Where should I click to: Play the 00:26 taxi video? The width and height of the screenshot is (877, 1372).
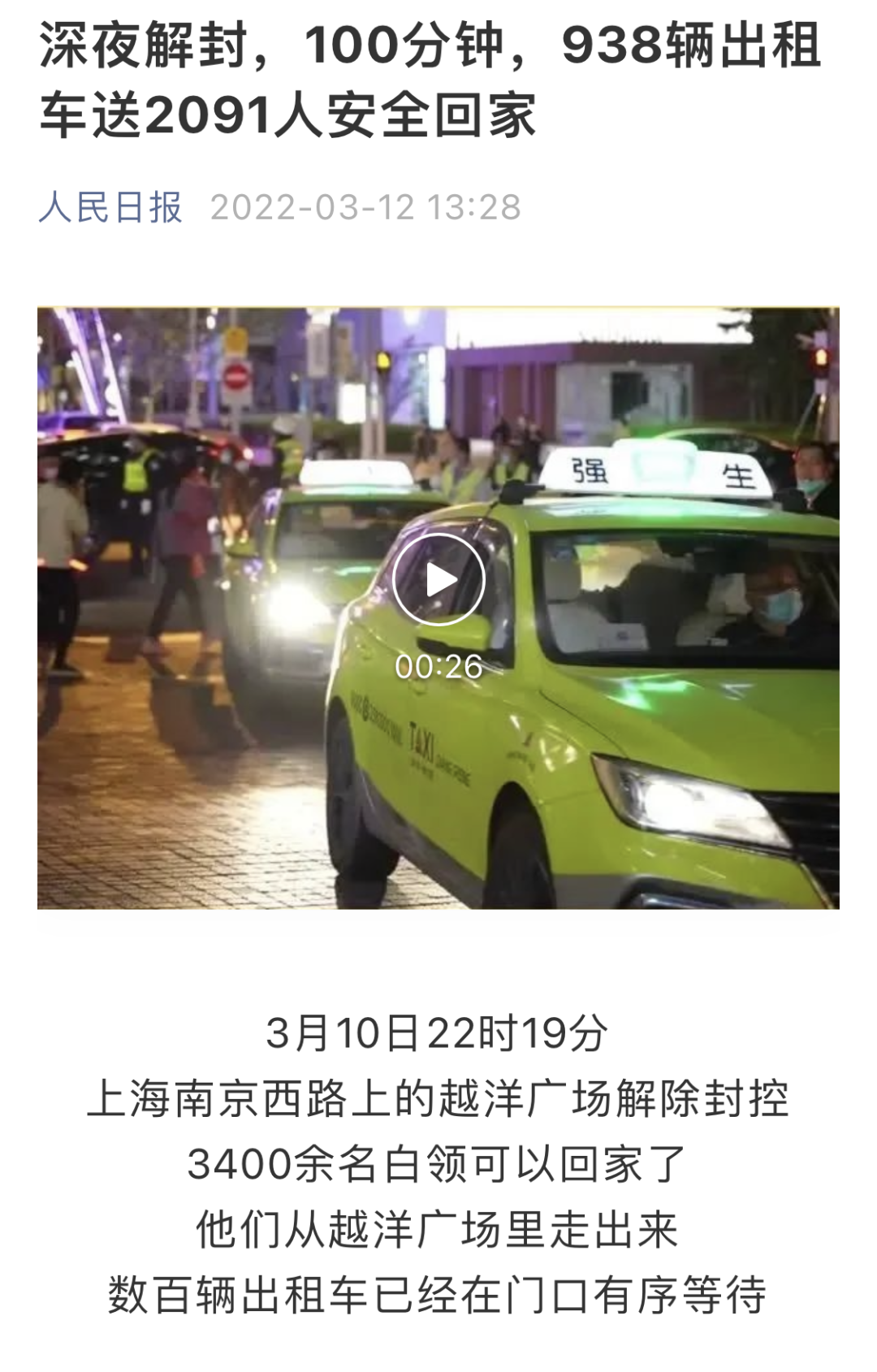[438, 580]
